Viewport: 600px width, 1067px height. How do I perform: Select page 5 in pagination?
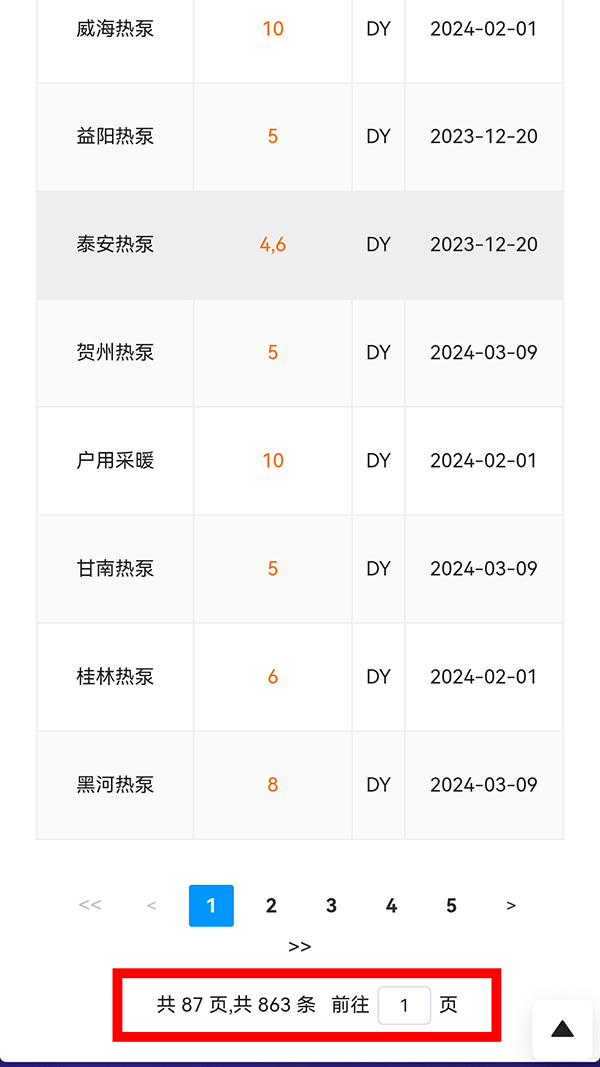tap(451, 906)
